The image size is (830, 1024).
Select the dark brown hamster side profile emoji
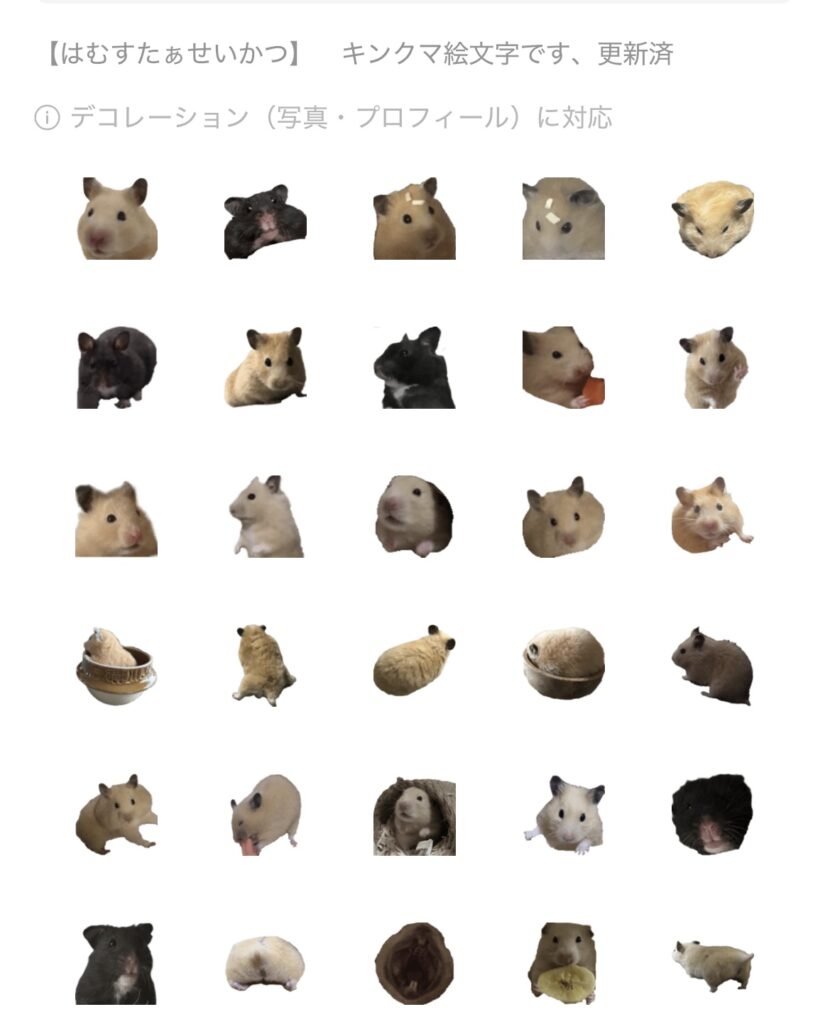tap(712, 665)
